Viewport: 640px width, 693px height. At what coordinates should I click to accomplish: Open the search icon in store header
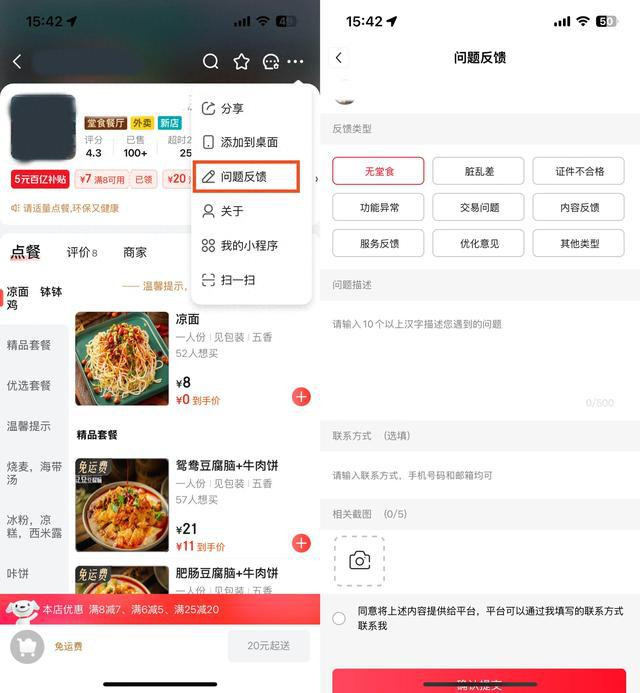tap(210, 62)
